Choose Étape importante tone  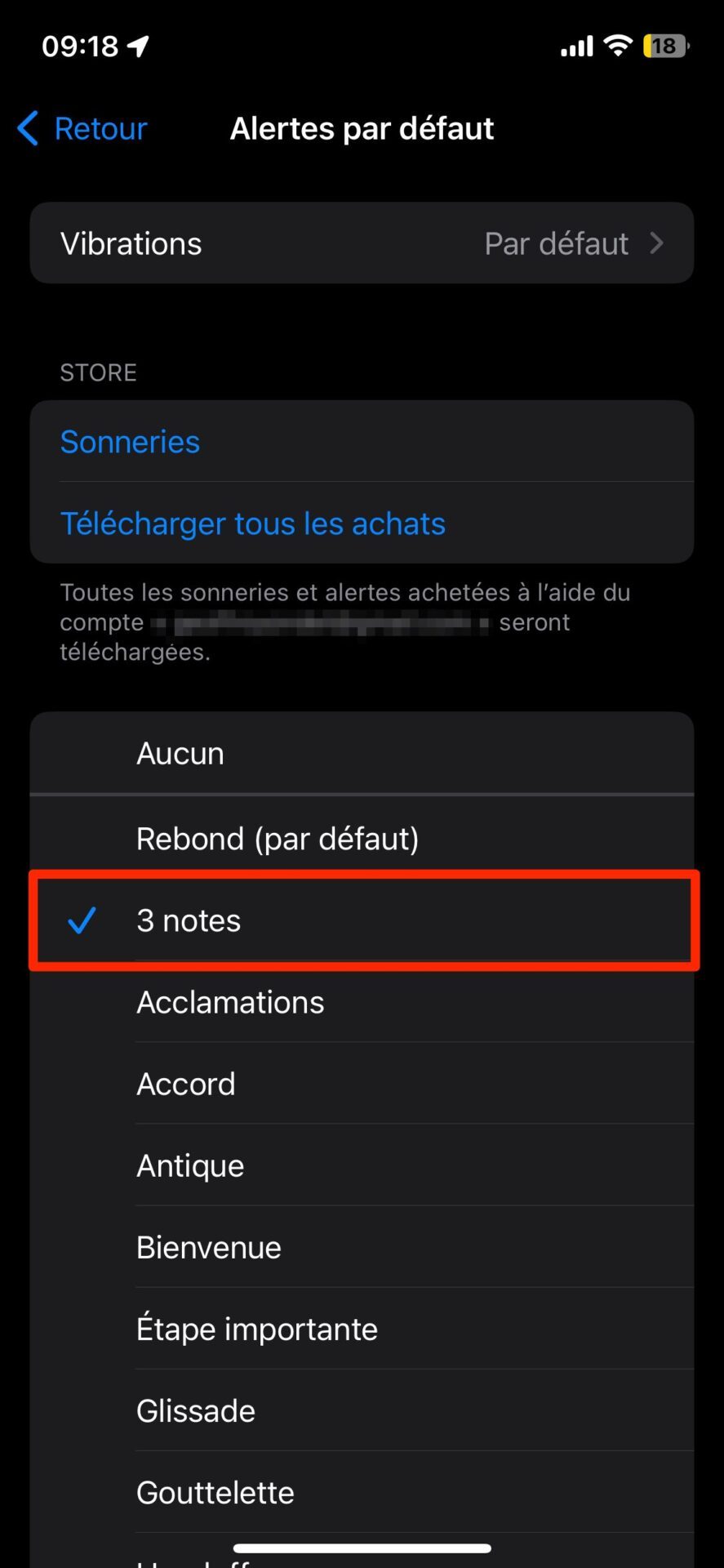pos(362,1329)
